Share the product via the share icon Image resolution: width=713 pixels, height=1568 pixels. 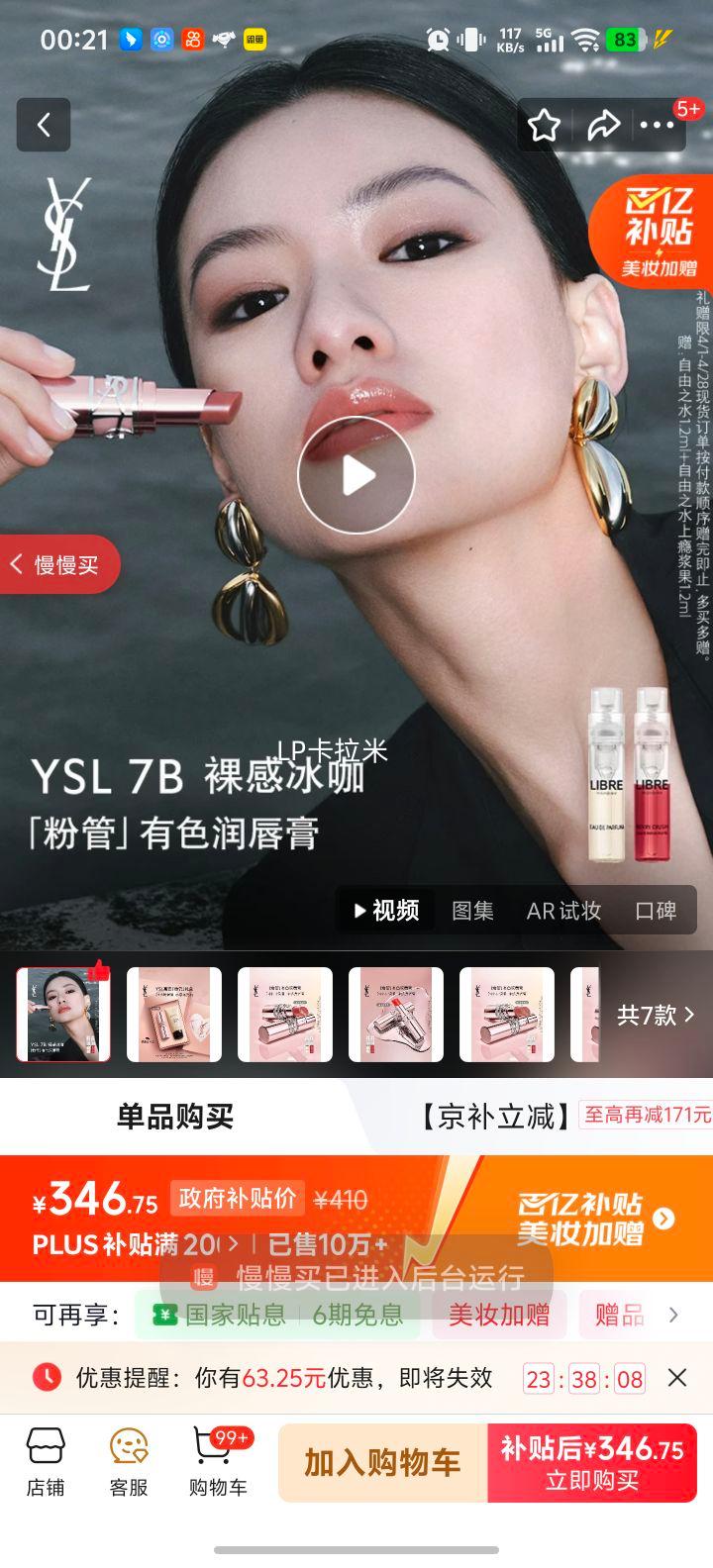(602, 126)
